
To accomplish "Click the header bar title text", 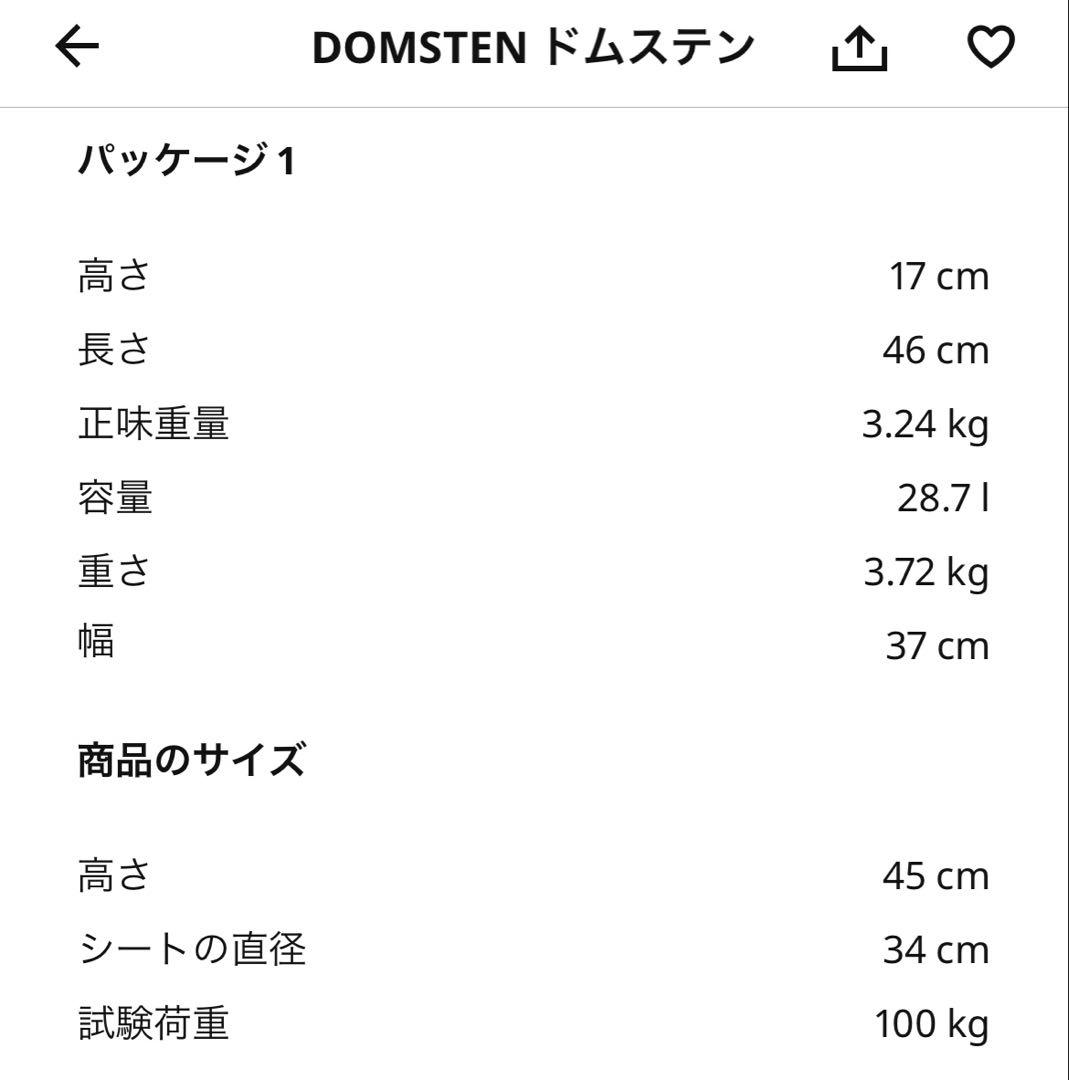I will click(x=534, y=48).
